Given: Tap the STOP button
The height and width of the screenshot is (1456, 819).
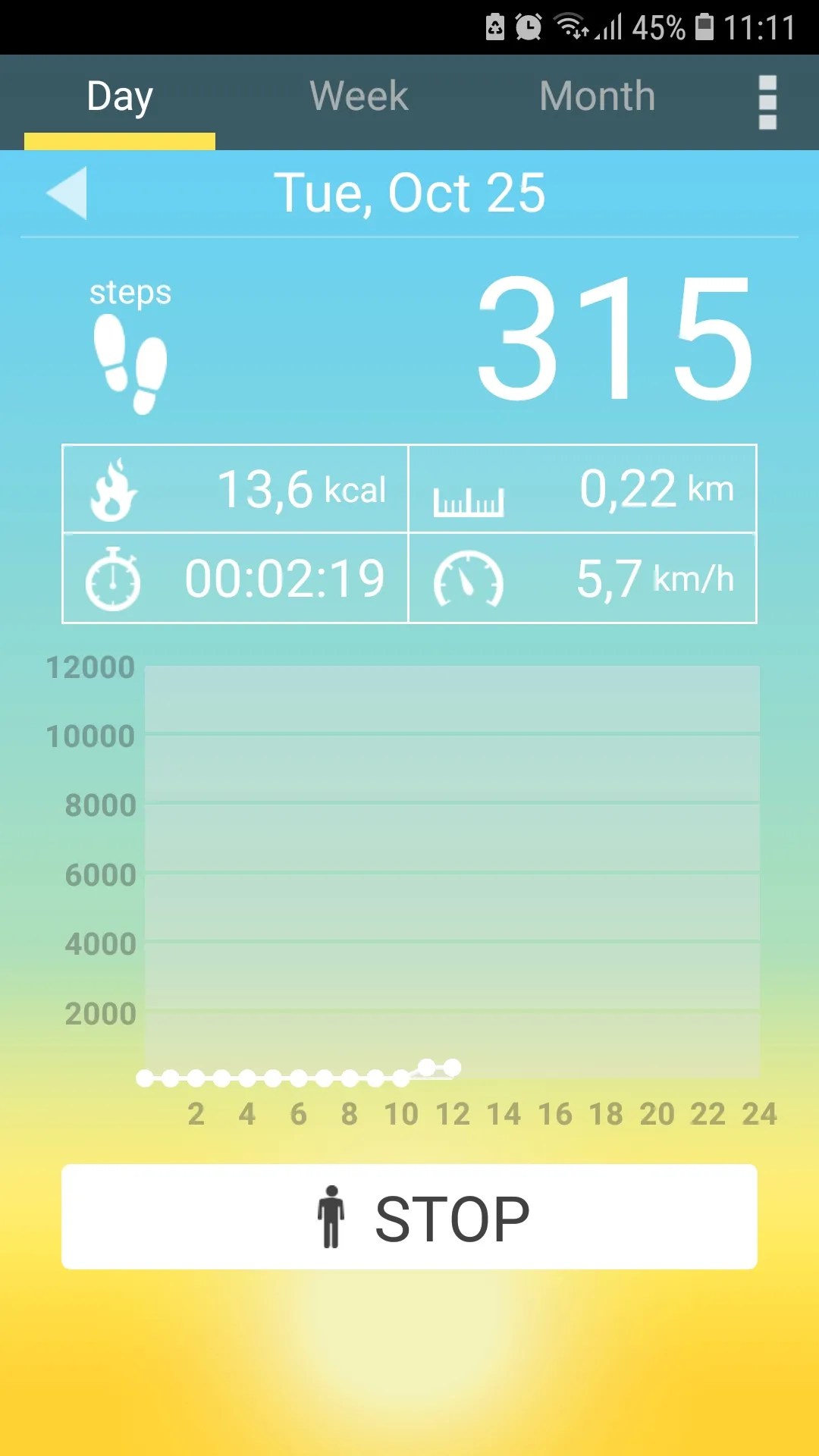Looking at the screenshot, I should tap(409, 1216).
